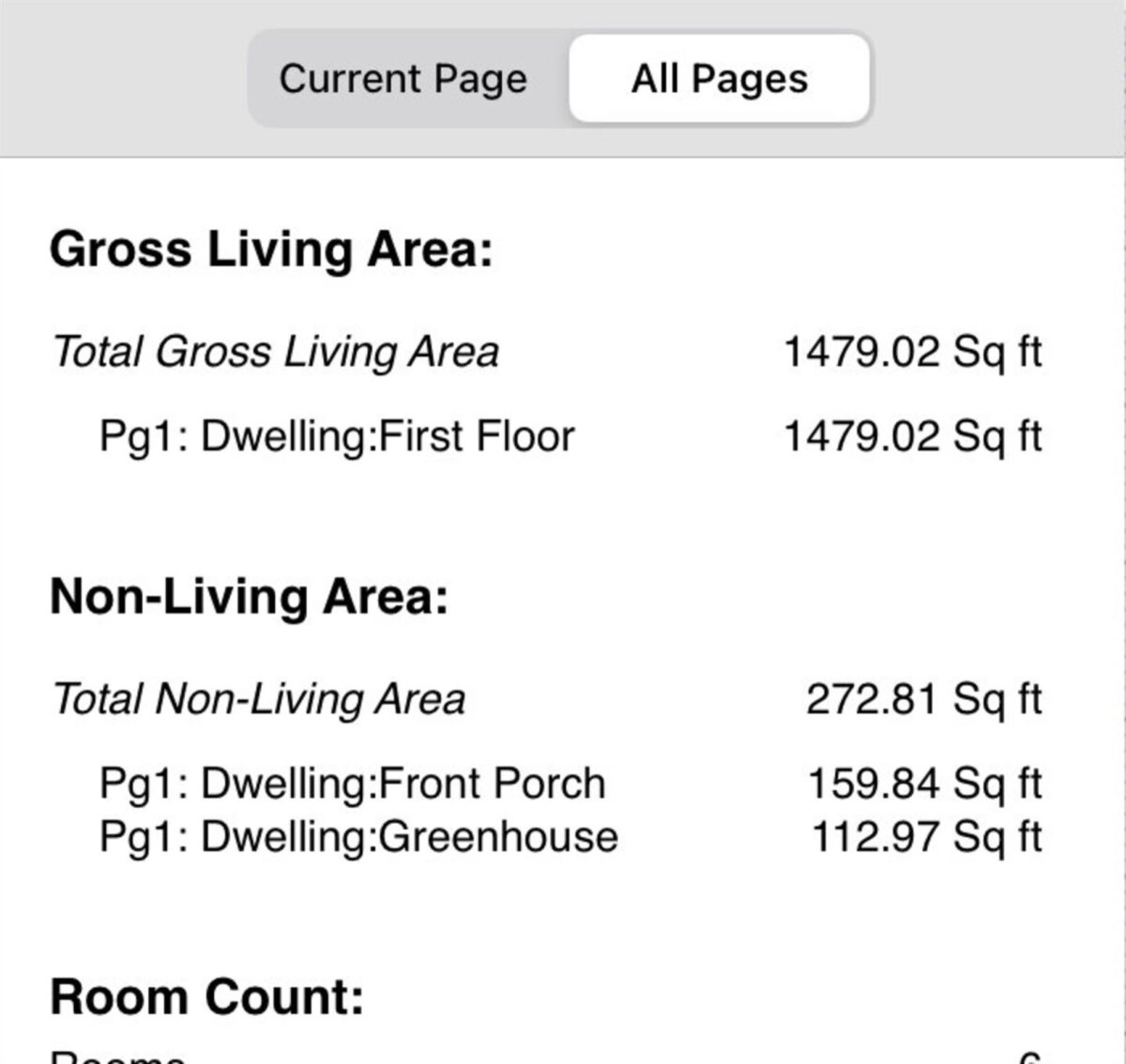Select the All Pages segment
Image resolution: width=1126 pixels, height=1064 pixels.
click(719, 79)
